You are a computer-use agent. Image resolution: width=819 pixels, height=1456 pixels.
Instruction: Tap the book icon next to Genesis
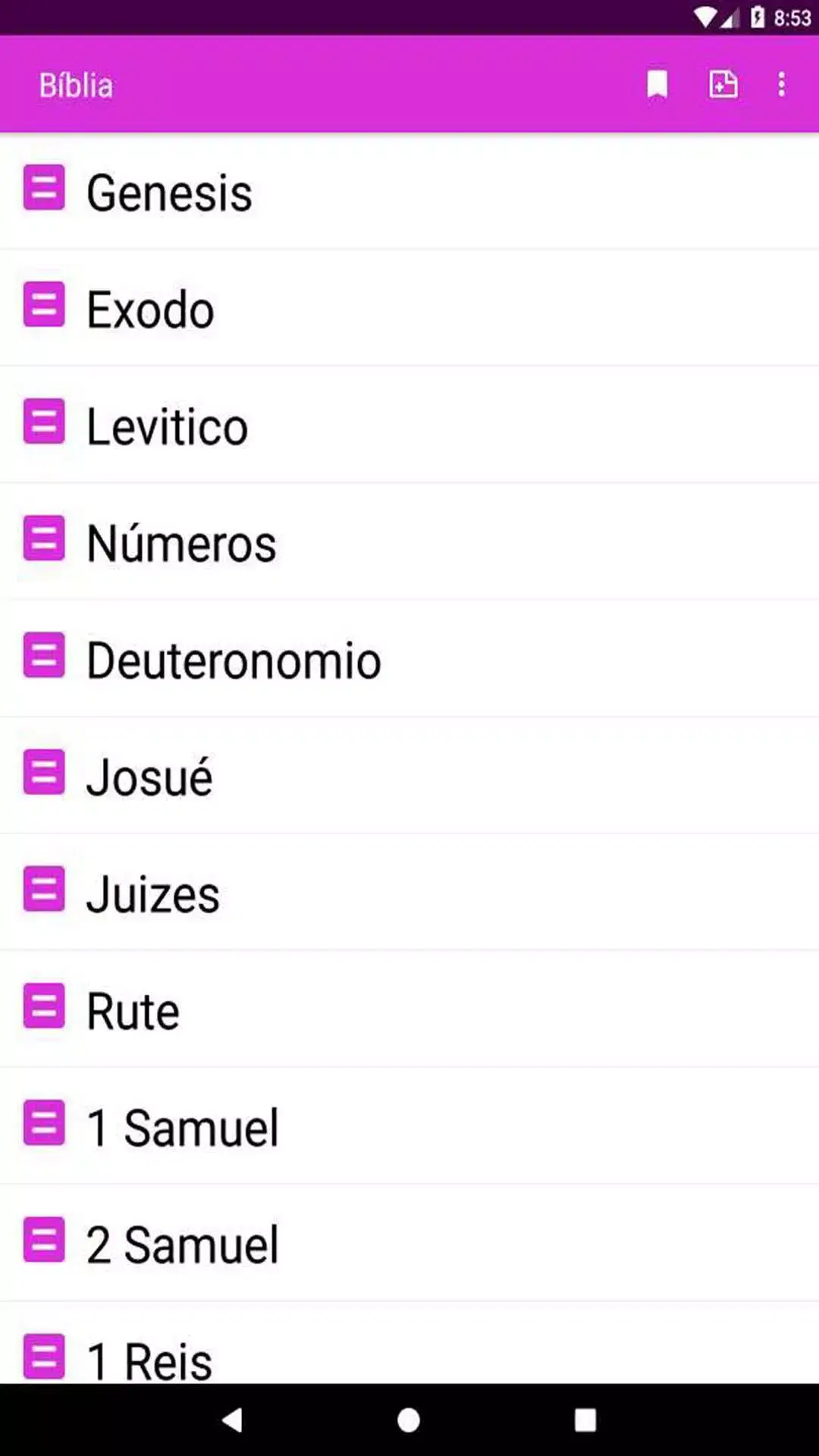[x=44, y=190]
